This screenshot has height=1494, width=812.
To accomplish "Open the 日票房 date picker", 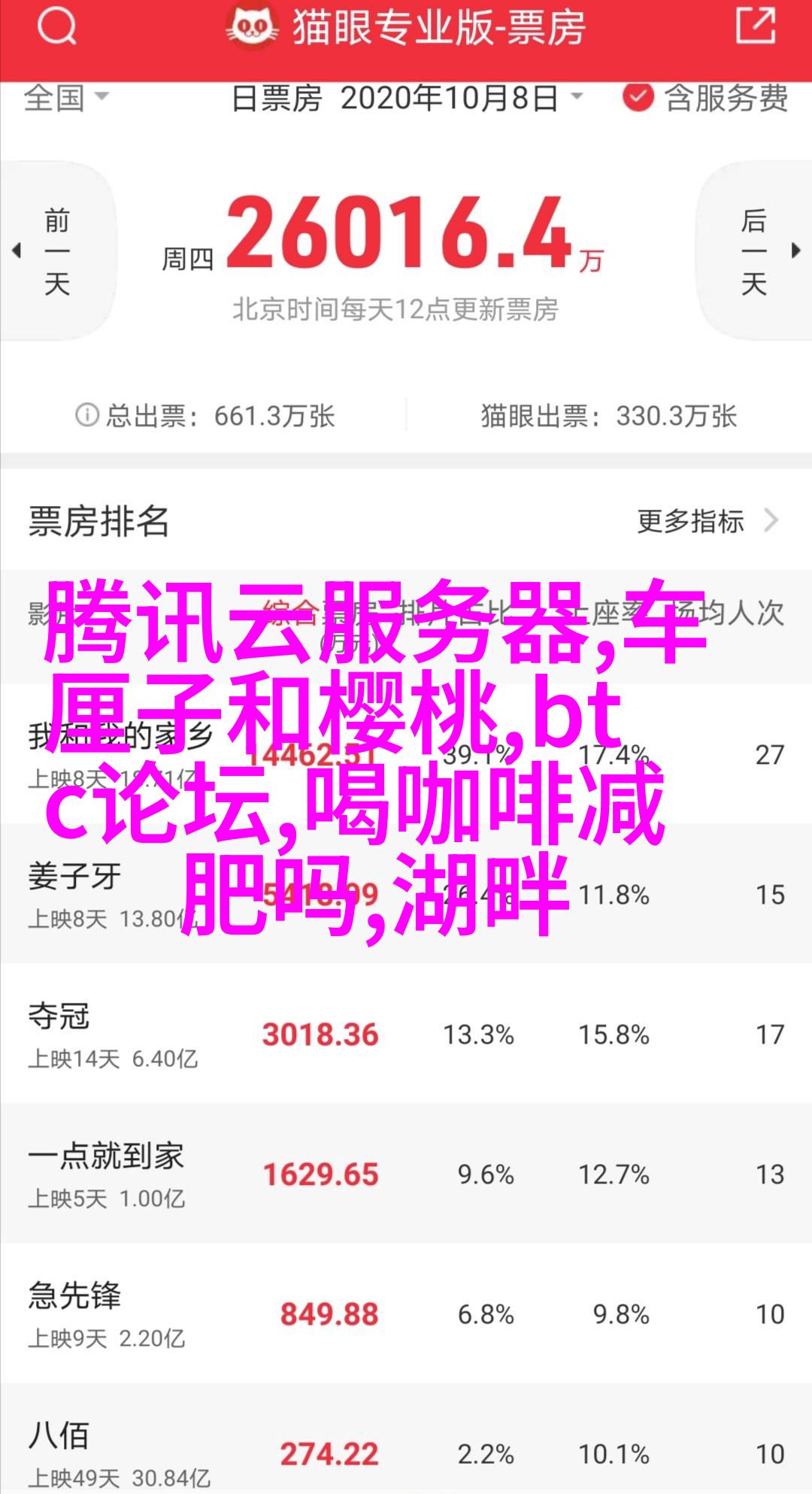I will pos(406,98).
